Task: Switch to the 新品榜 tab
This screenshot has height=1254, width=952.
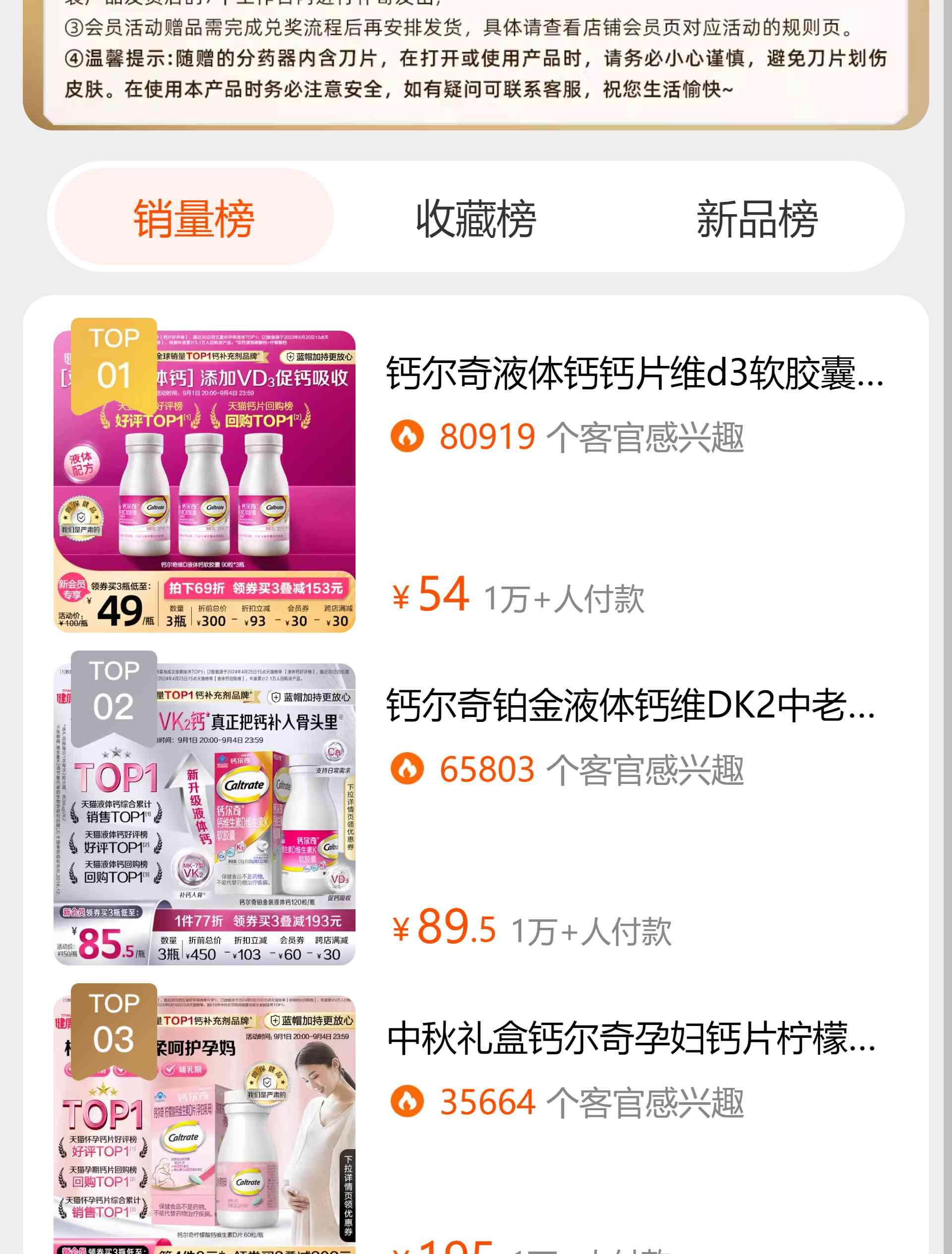Action: click(757, 218)
